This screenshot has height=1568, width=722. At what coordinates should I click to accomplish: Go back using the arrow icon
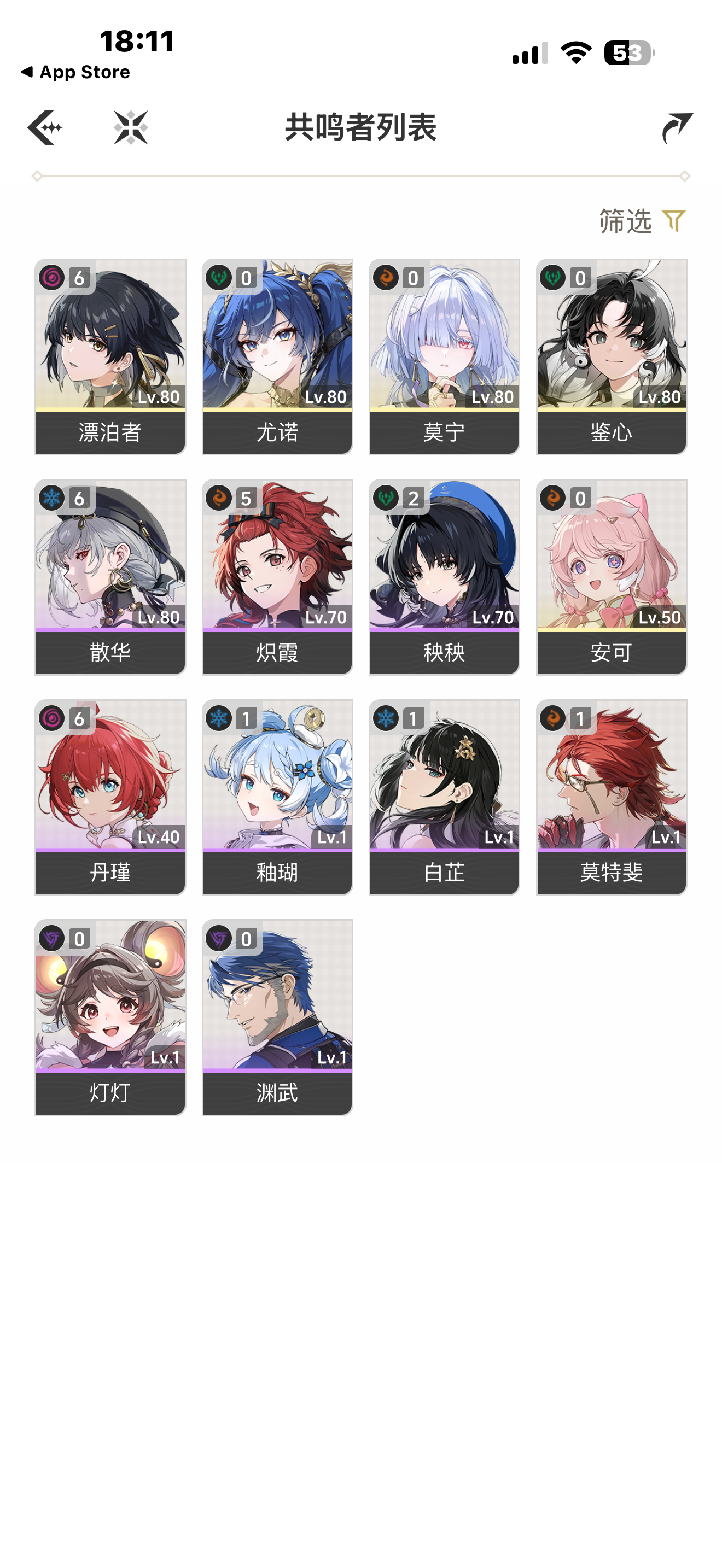pyautogui.click(x=44, y=127)
